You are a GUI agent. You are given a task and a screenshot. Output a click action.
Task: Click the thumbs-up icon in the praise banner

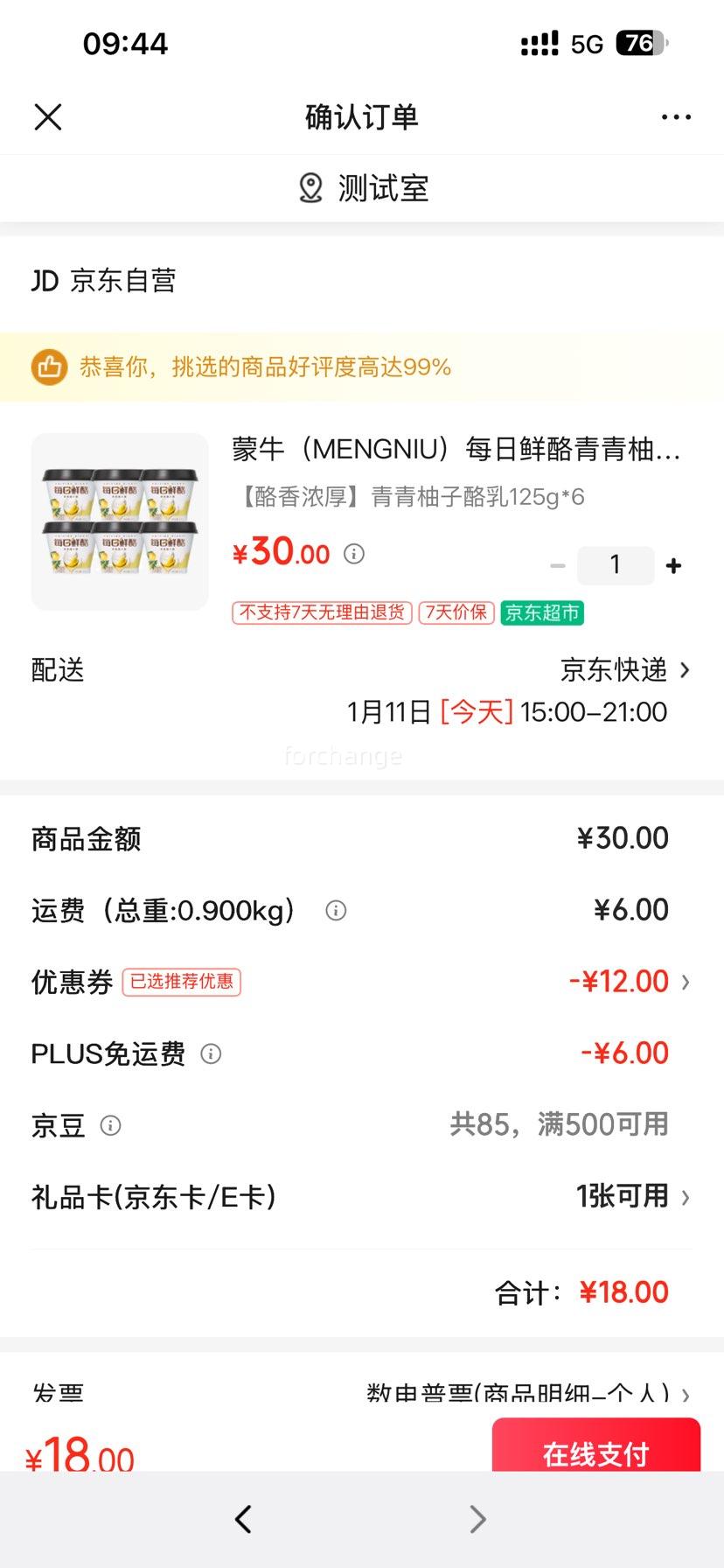pyautogui.click(x=49, y=367)
